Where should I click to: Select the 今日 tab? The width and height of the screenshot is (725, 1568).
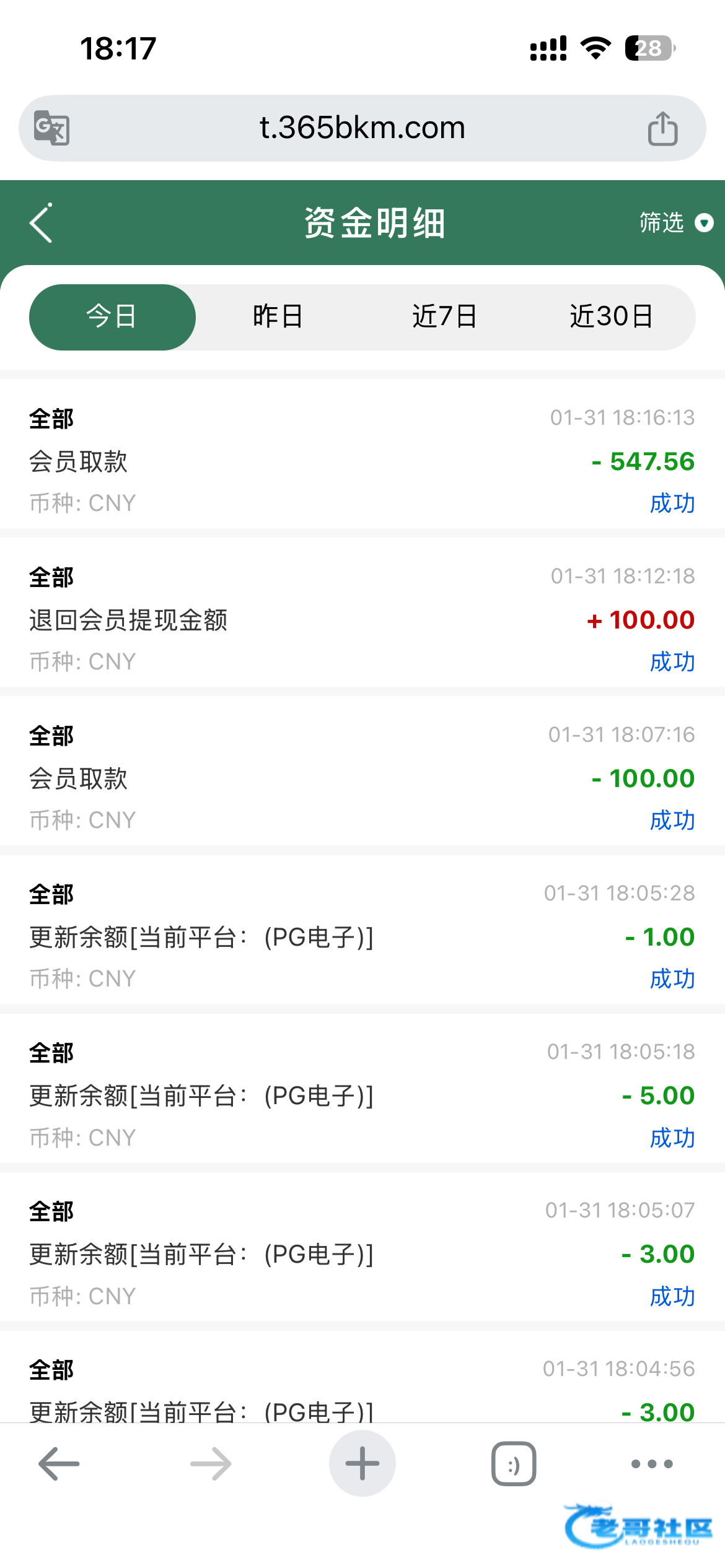point(112,317)
